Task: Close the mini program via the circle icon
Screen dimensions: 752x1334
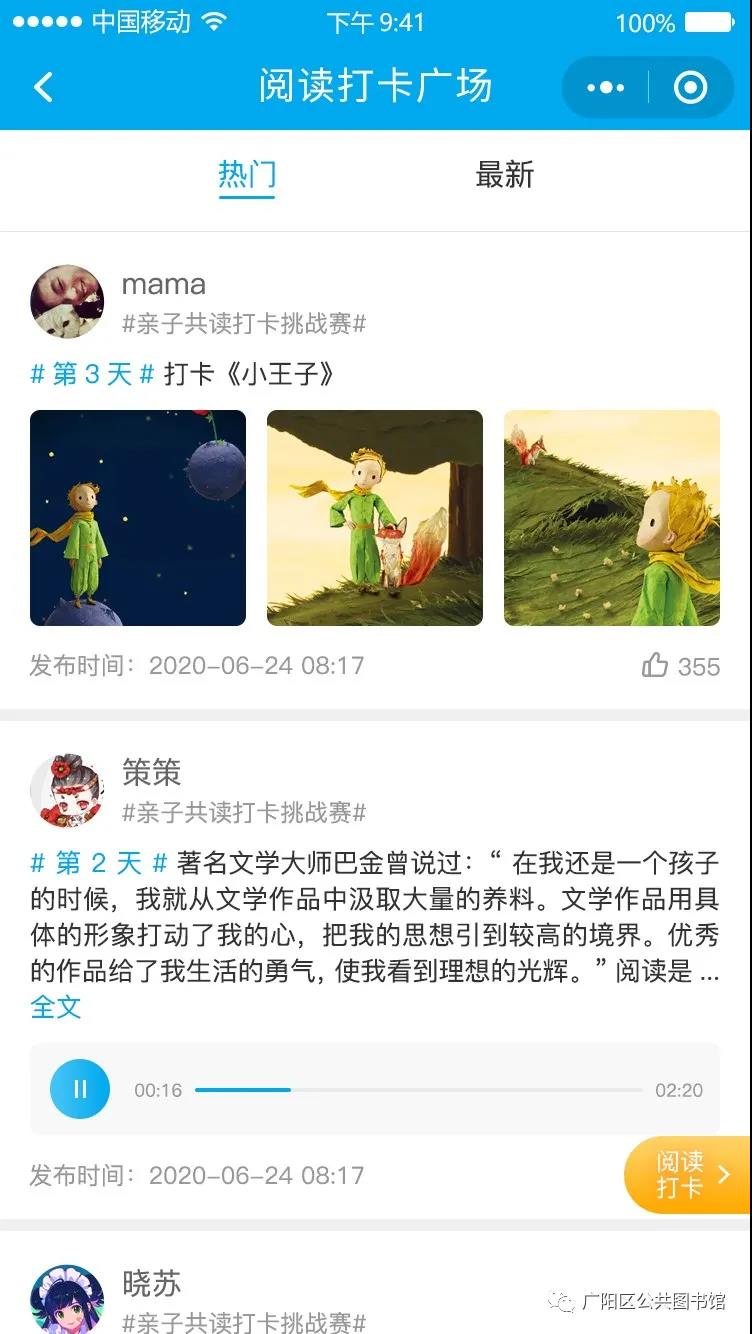Action: (690, 88)
